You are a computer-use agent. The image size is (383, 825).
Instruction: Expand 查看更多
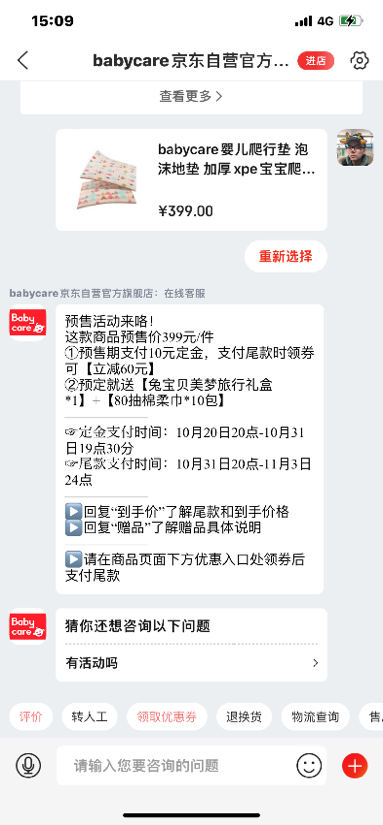191,96
